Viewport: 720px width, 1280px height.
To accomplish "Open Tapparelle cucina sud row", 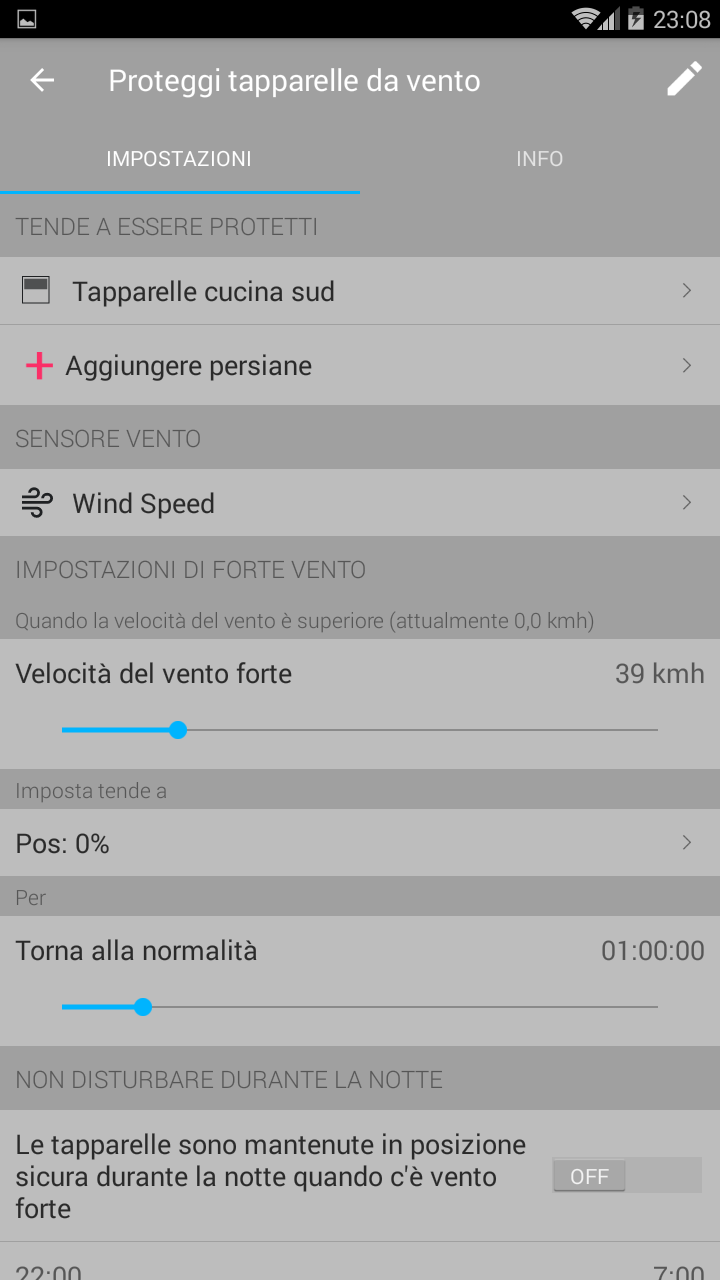I will pyautogui.click(x=360, y=291).
